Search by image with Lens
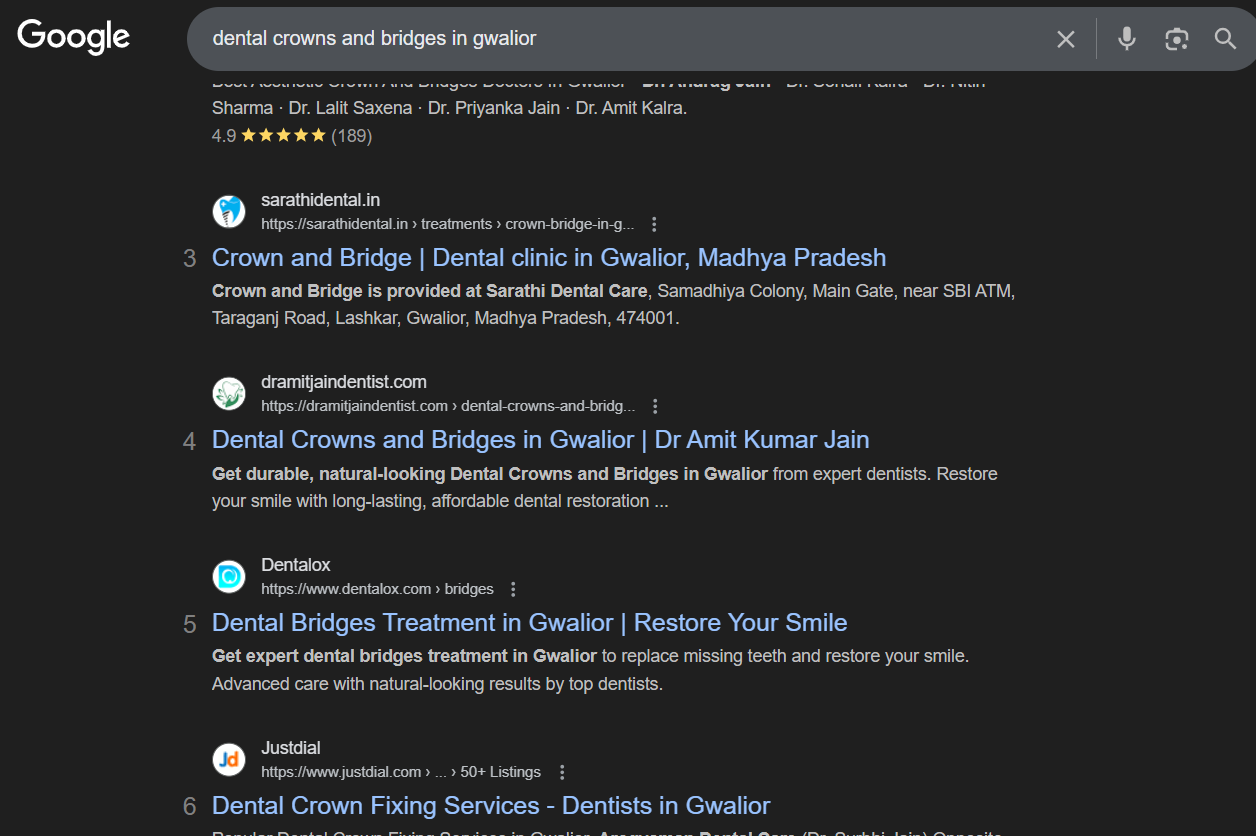The height and width of the screenshot is (836, 1256). 1177,39
